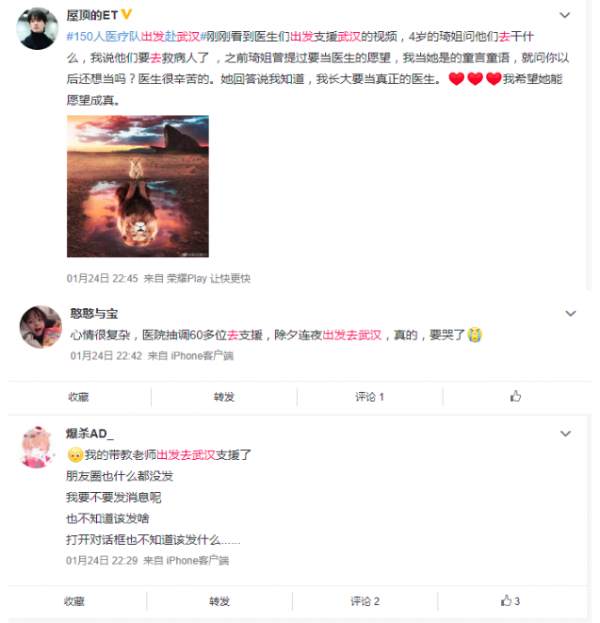View the lion reflection image in the post
The height and width of the screenshot is (623, 600).
pos(137,186)
